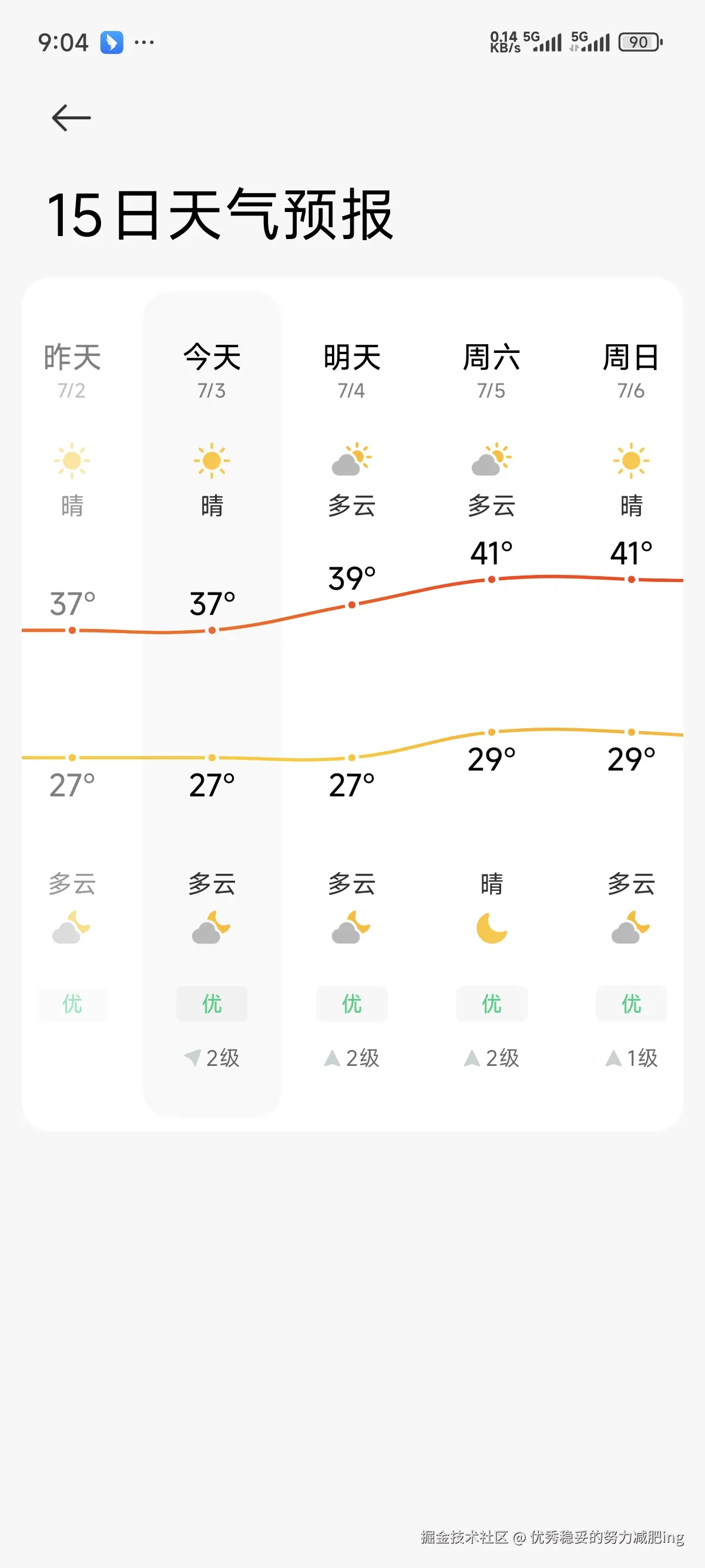This screenshot has width=705, height=1568.
Task: Select the 优 badge for 昨天
Action: point(72,1004)
